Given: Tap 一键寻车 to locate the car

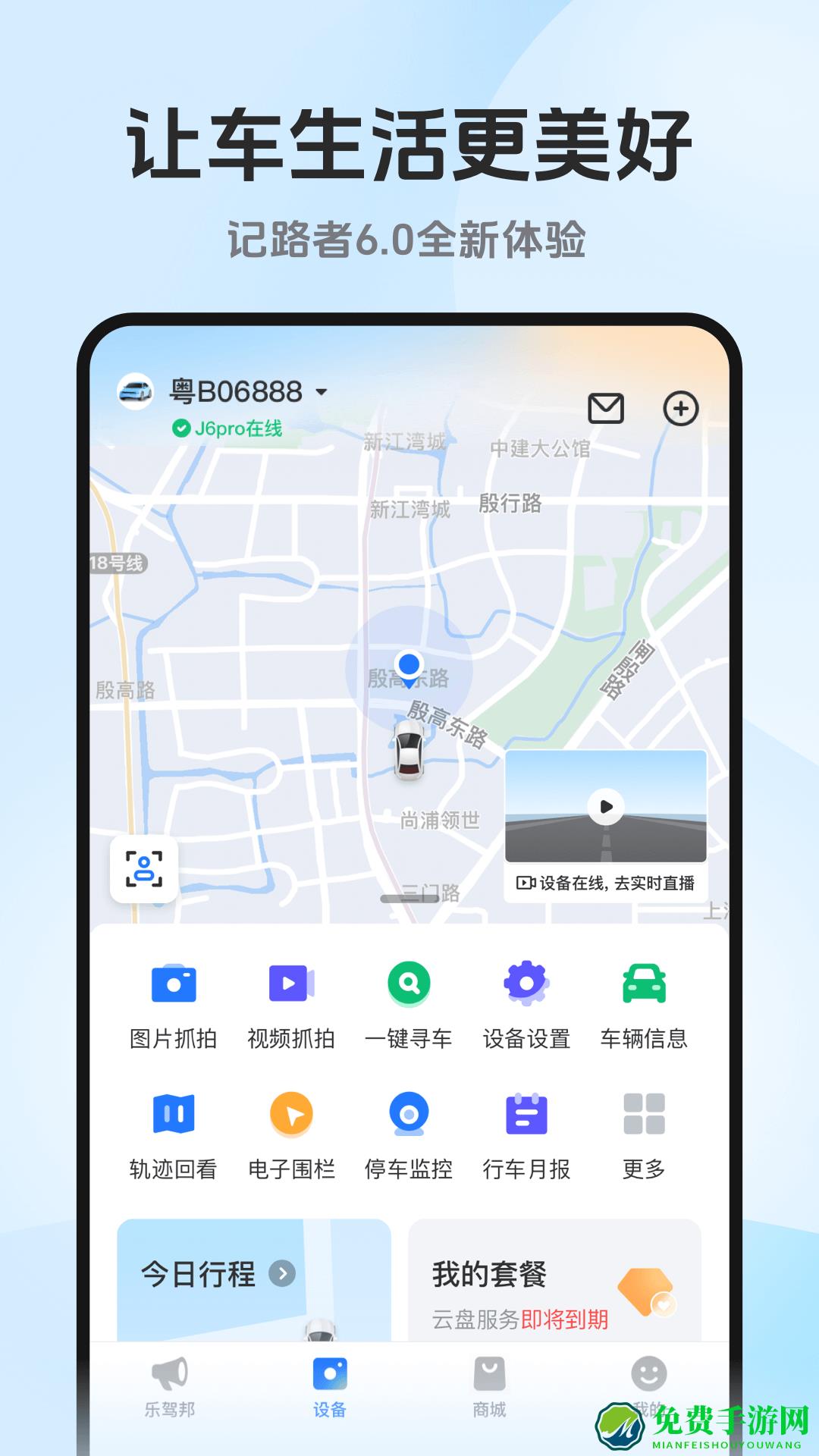Looking at the screenshot, I should pos(409,1001).
